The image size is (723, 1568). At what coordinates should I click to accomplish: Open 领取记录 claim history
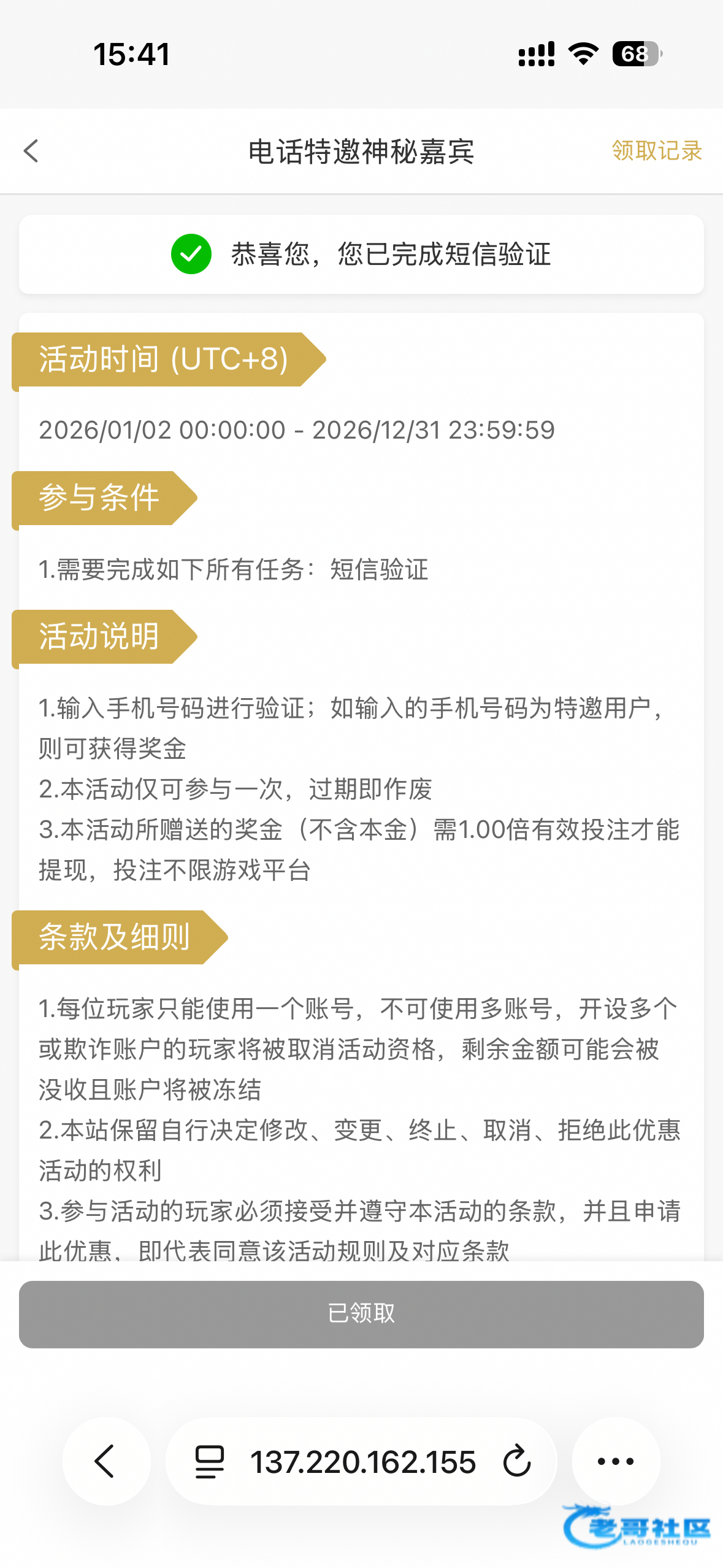[656, 151]
